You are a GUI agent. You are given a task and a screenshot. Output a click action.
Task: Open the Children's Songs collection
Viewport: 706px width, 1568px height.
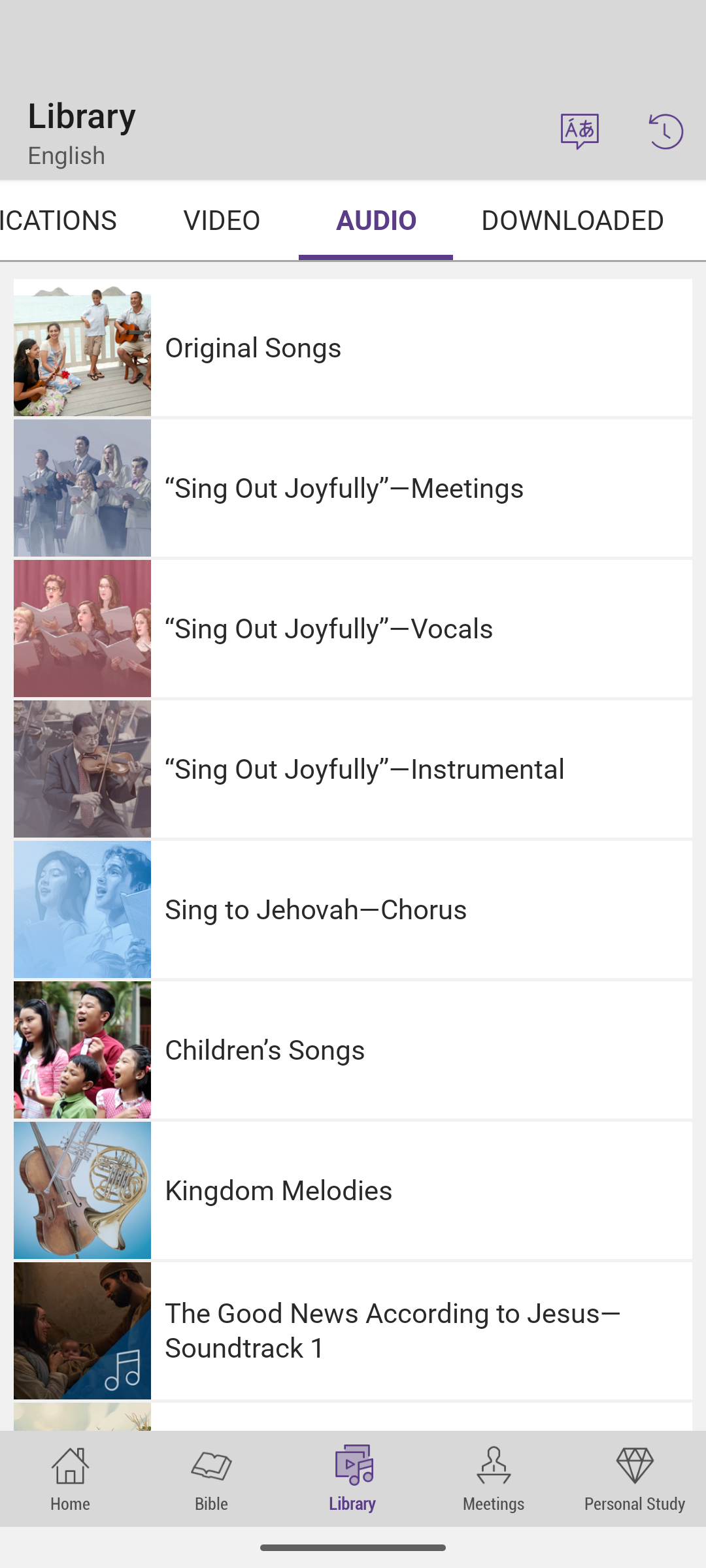[353, 1051]
